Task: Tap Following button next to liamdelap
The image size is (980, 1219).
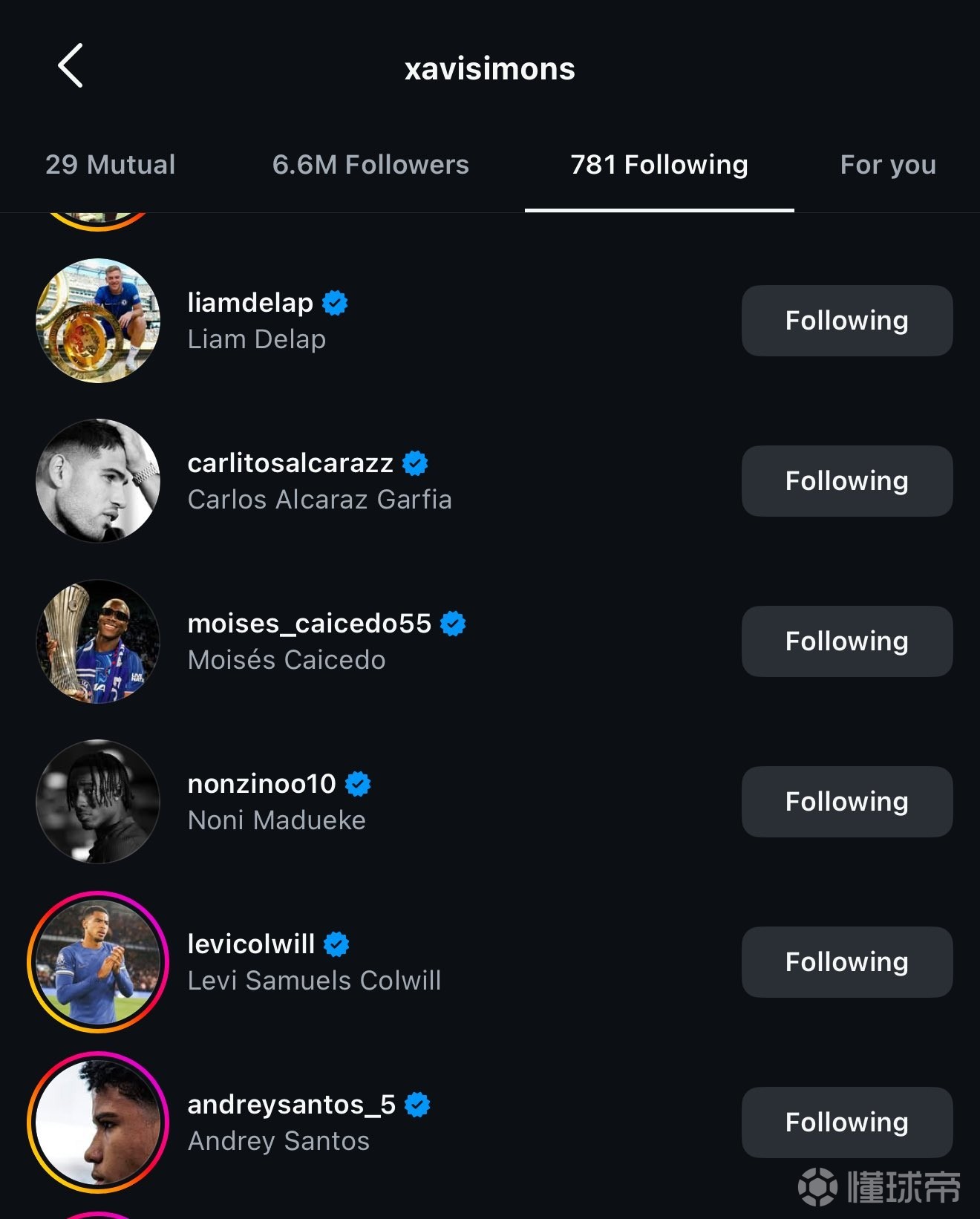Action: pos(846,321)
